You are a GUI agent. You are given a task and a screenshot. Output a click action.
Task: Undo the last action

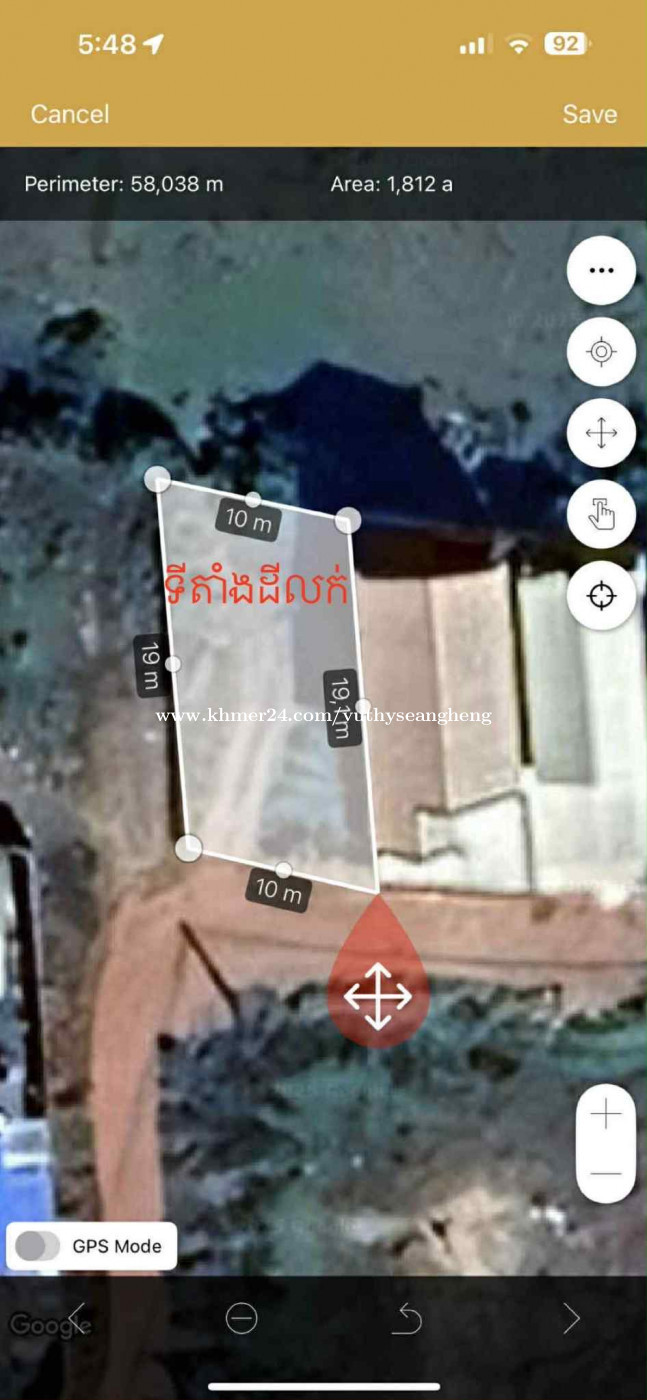406,1319
